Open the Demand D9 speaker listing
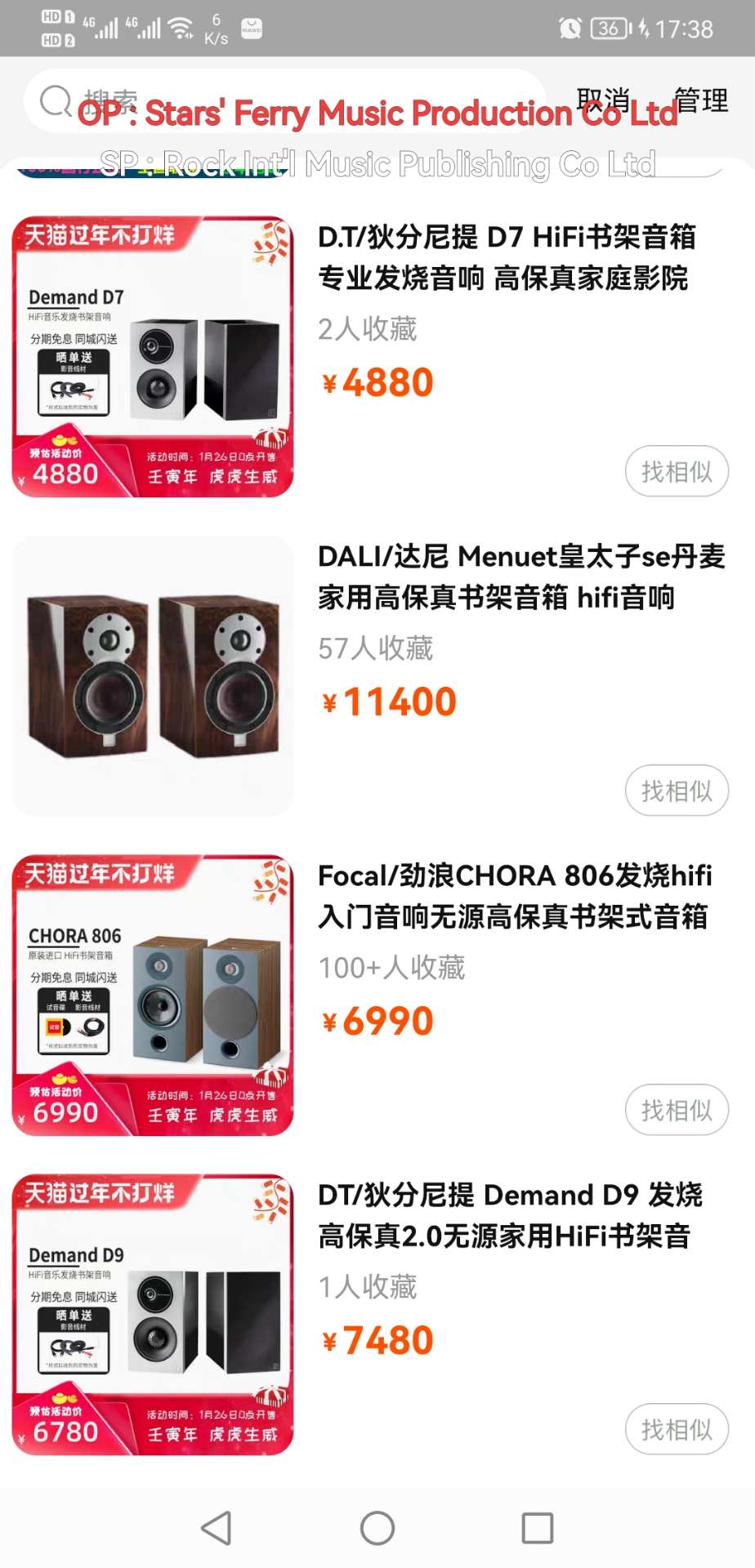Image resolution: width=755 pixels, height=1568 pixels. tap(509, 1215)
